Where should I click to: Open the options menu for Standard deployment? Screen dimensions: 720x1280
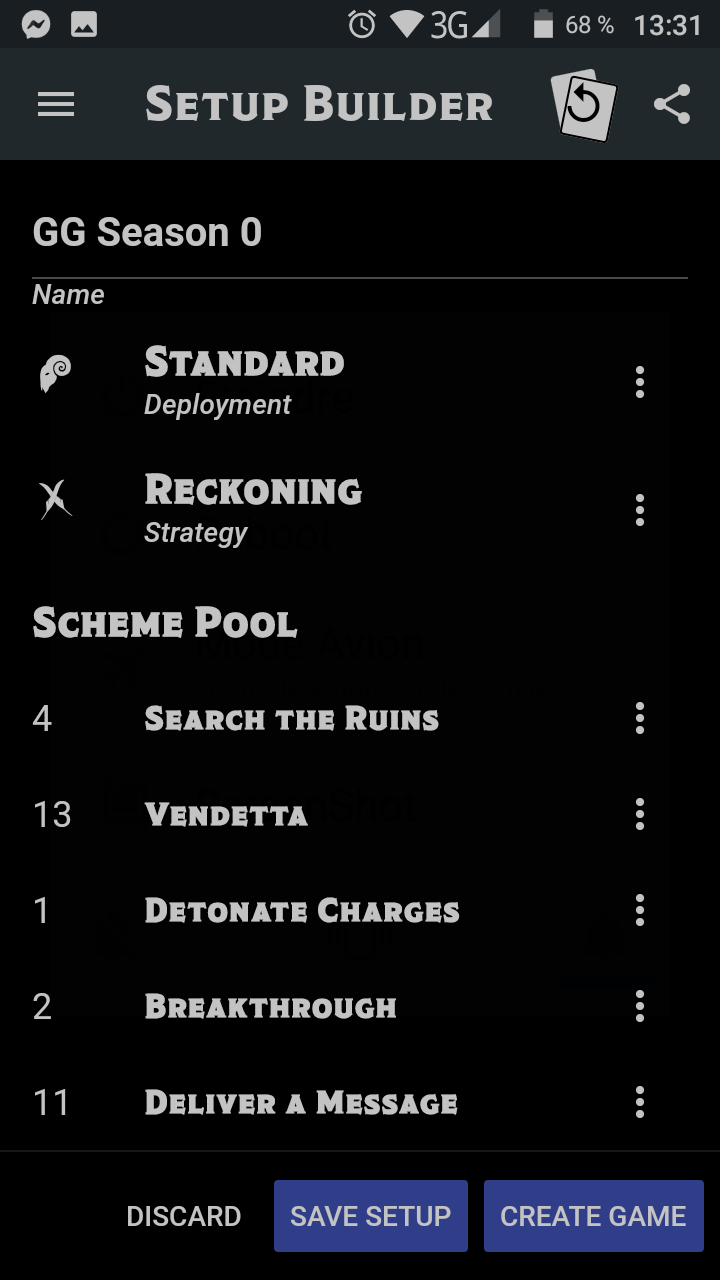(x=640, y=382)
